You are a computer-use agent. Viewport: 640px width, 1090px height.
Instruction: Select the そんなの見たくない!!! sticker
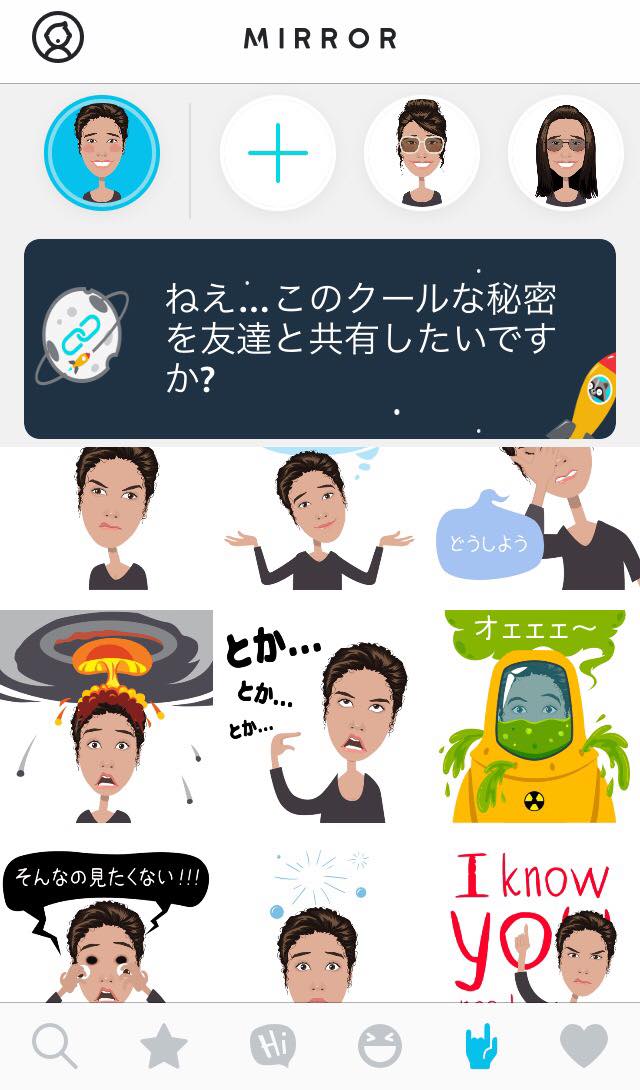[x=106, y=925]
